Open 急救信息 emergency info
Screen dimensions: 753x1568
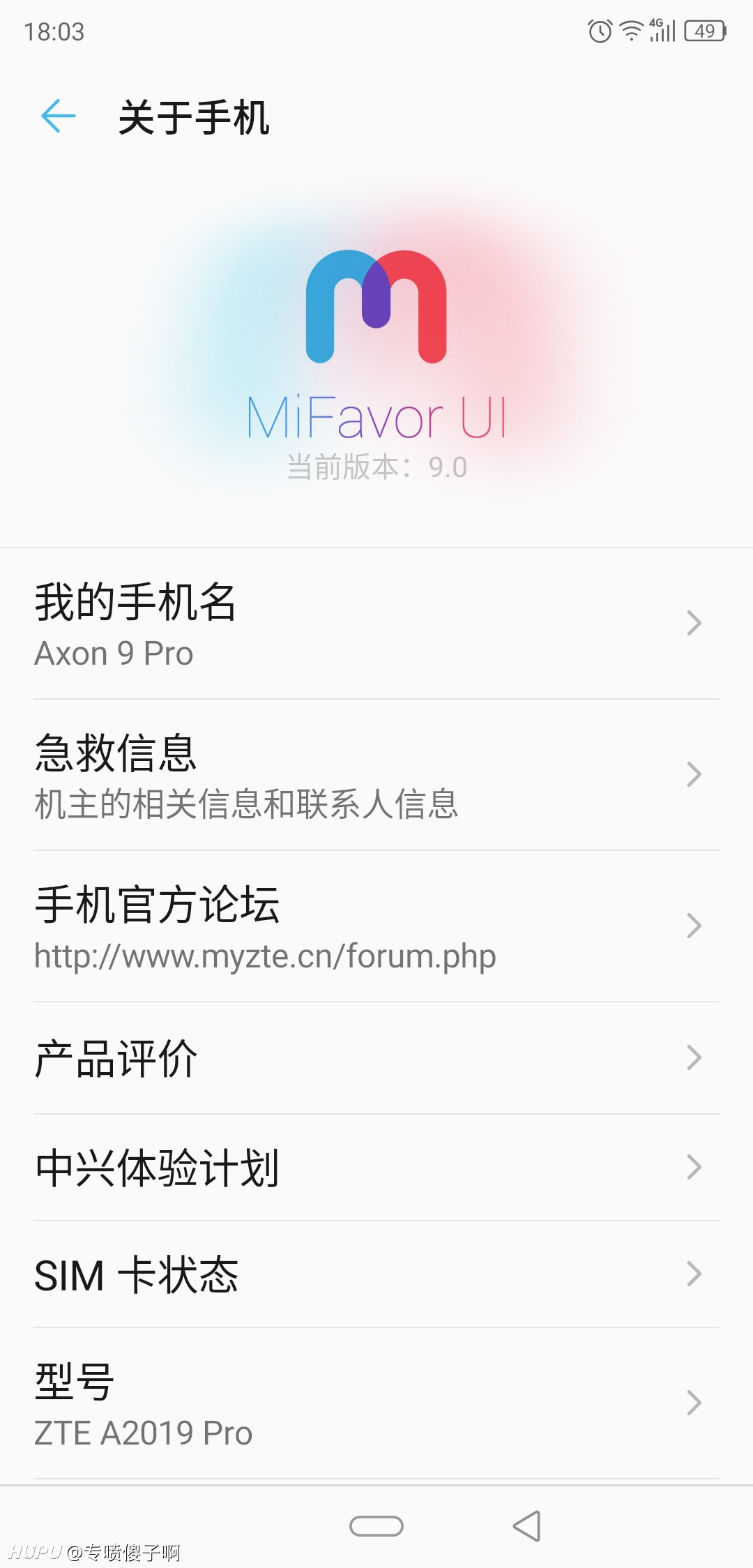(376, 775)
